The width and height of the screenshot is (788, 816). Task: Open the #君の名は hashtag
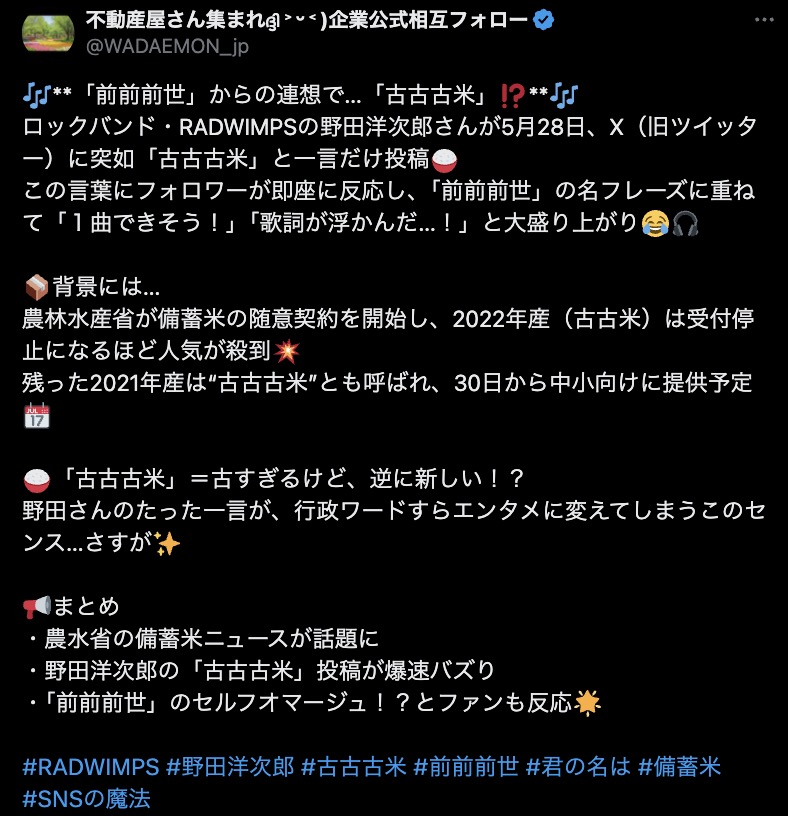pyautogui.click(x=578, y=767)
